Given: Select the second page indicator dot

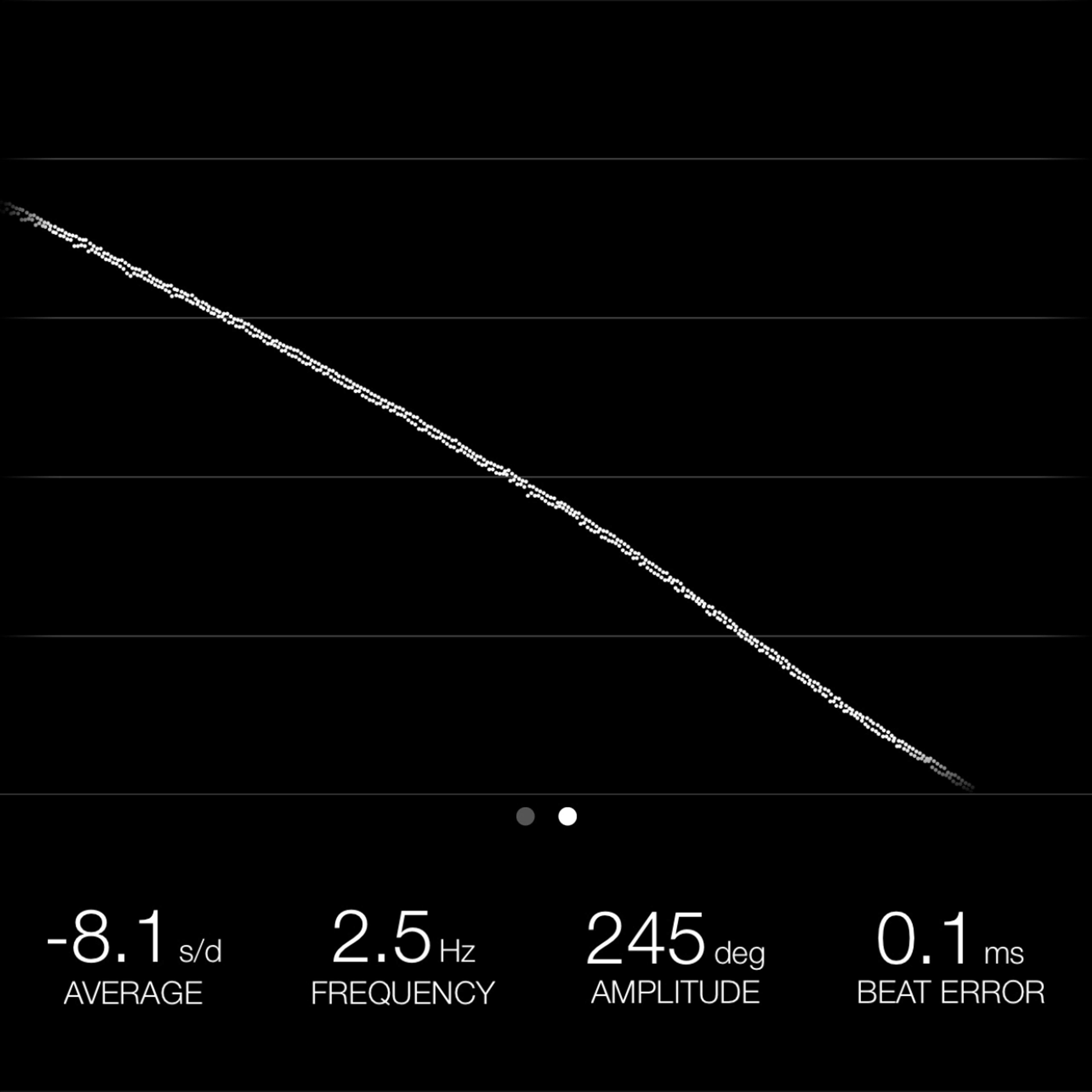Looking at the screenshot, I should [x=568, y=816].
